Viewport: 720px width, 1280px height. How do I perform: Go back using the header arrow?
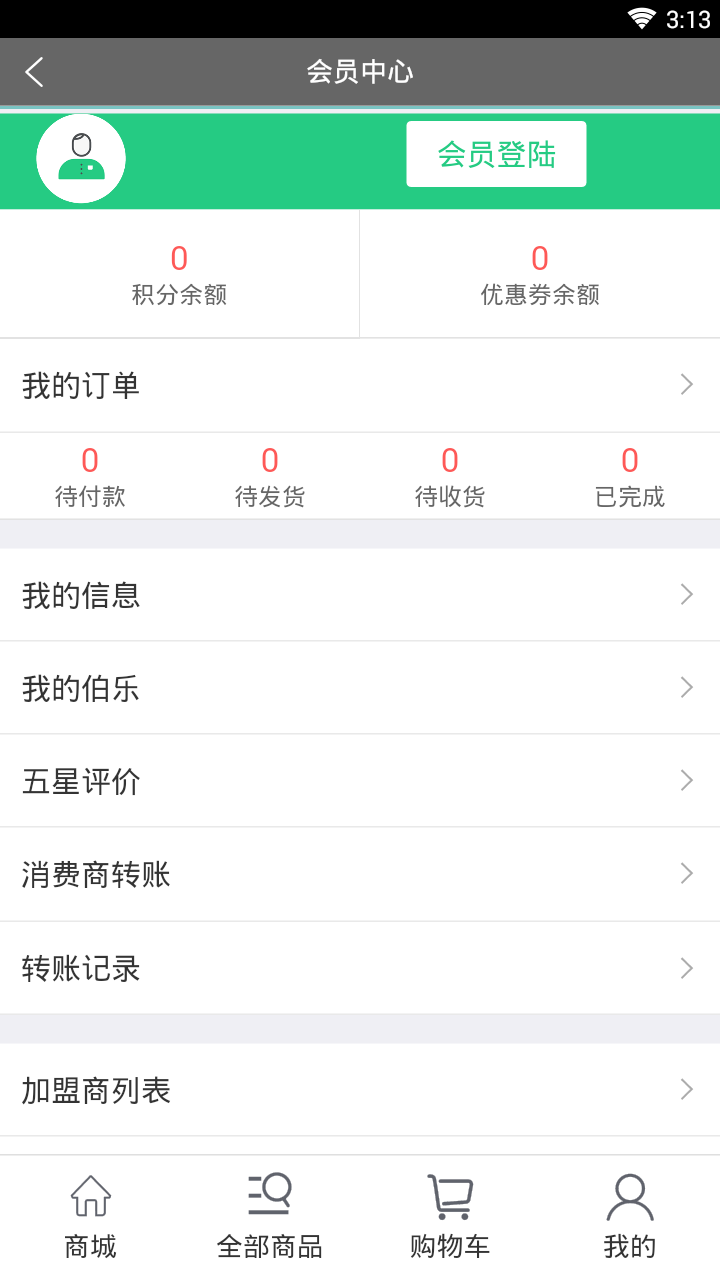pyautogui.click(x=35, y=72)
